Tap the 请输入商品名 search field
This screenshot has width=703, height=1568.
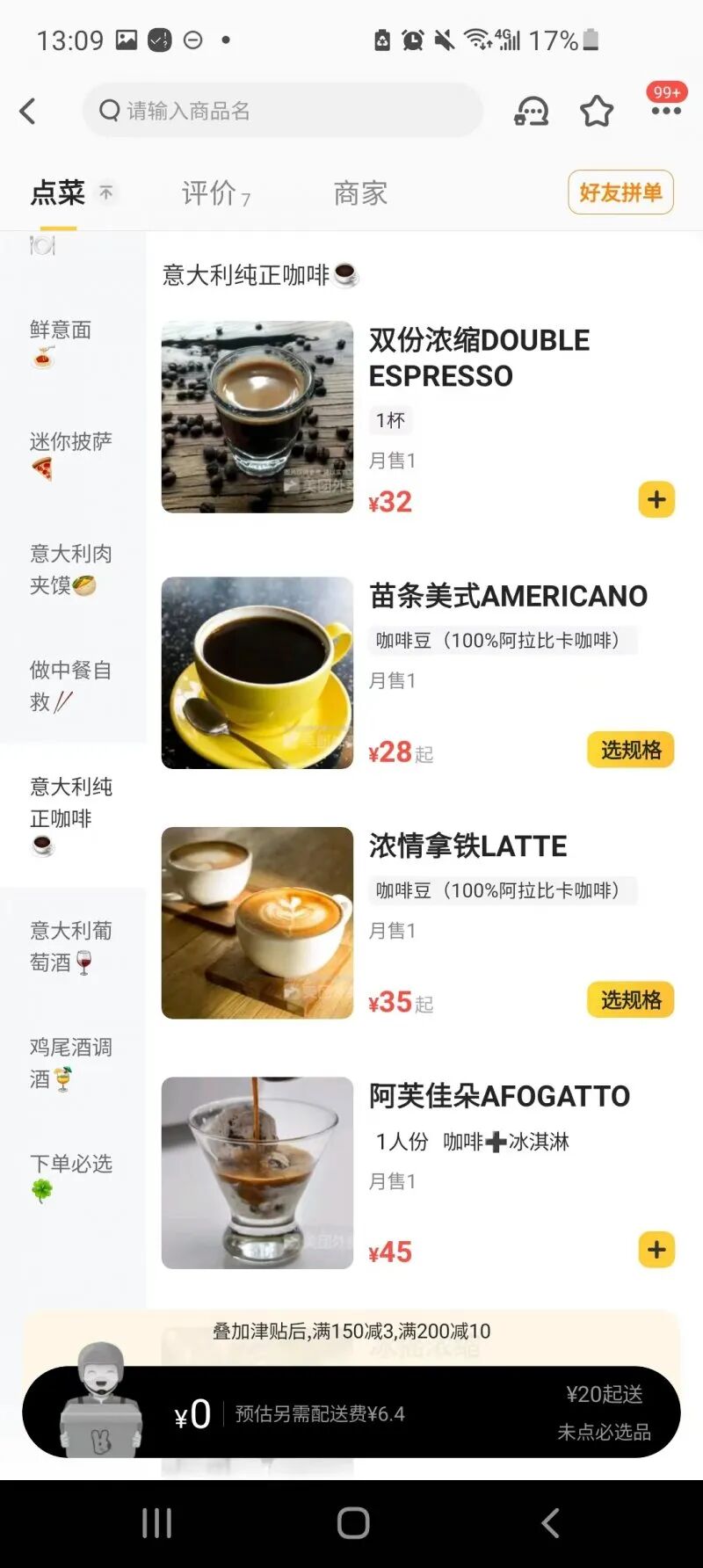[281, 111]
